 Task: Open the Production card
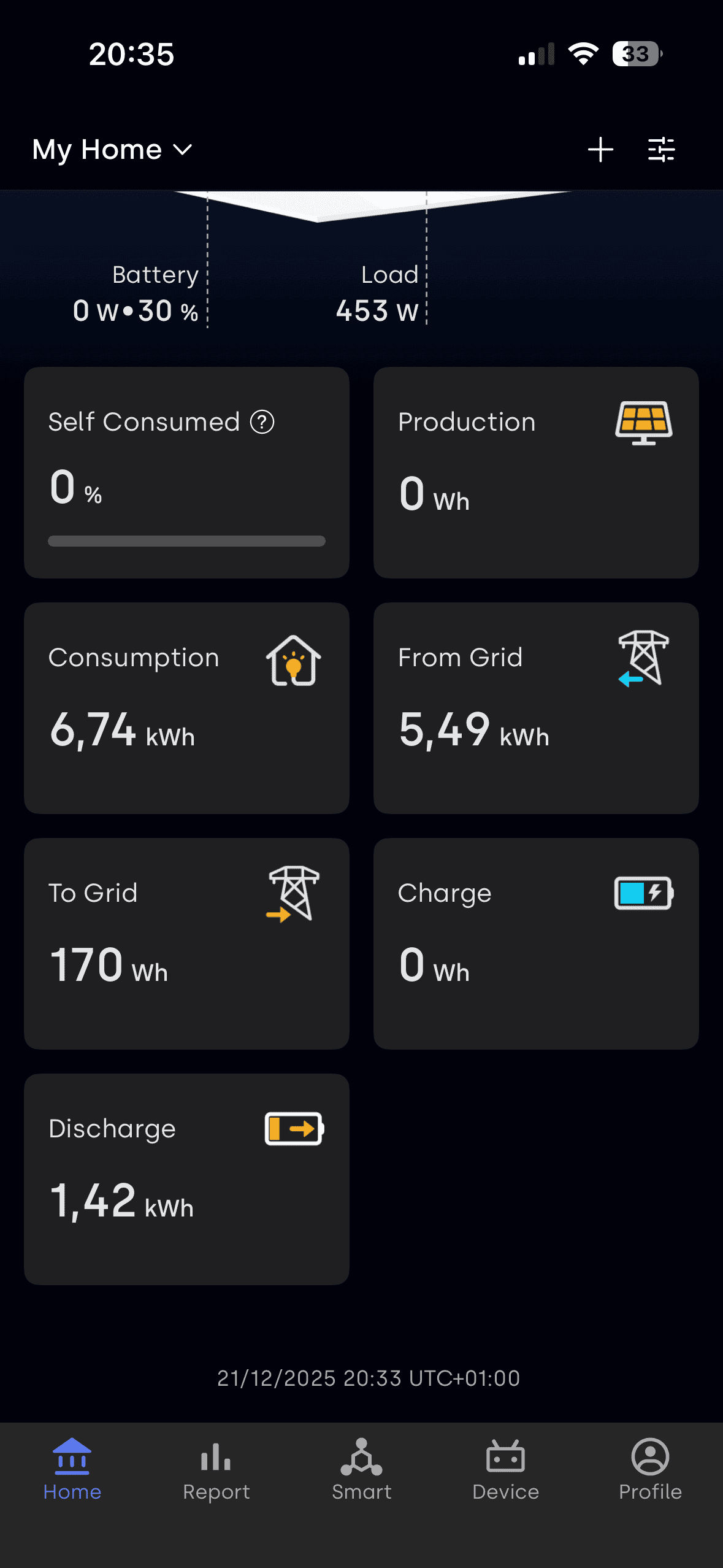pyautogui.click(x=535, y=472)
